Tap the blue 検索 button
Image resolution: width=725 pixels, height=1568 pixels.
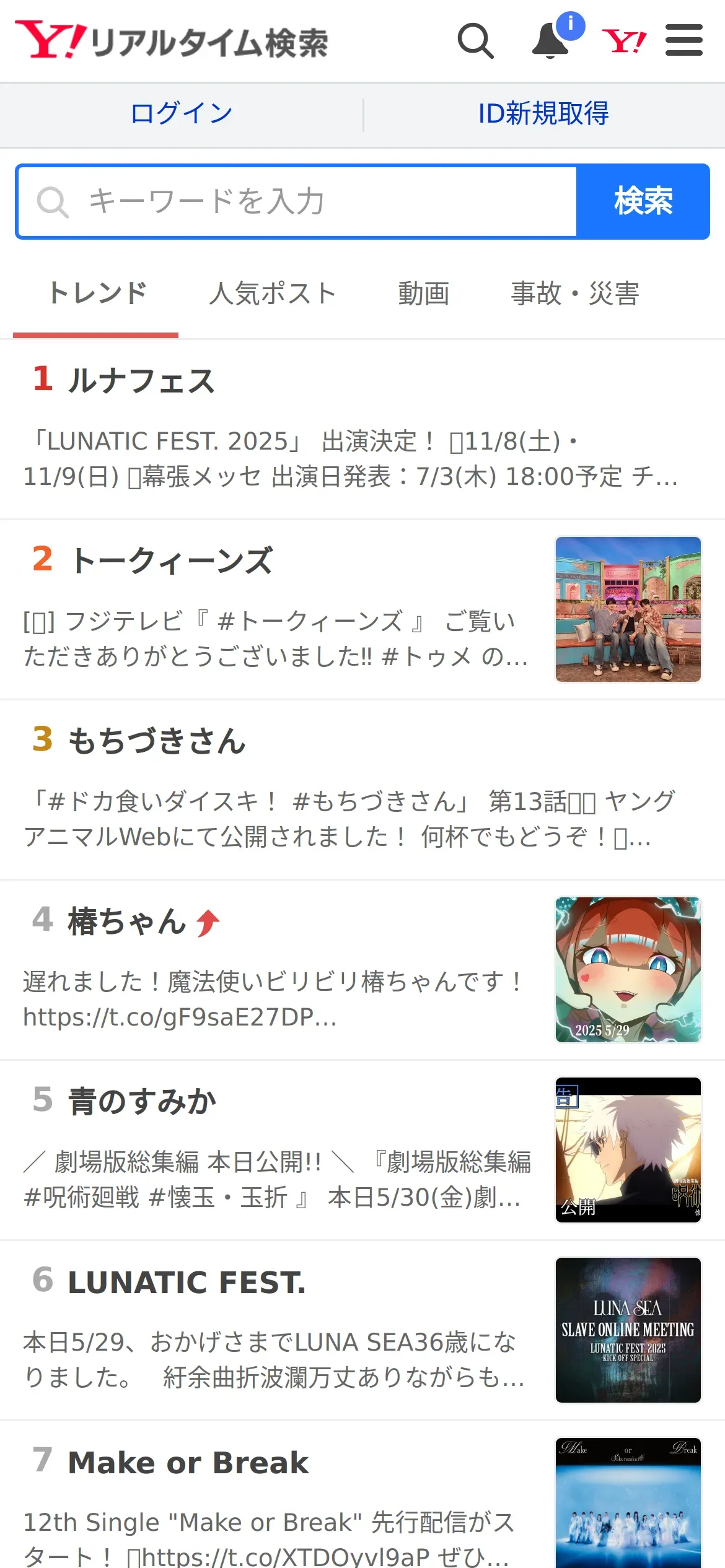click(x=643, y=202)
